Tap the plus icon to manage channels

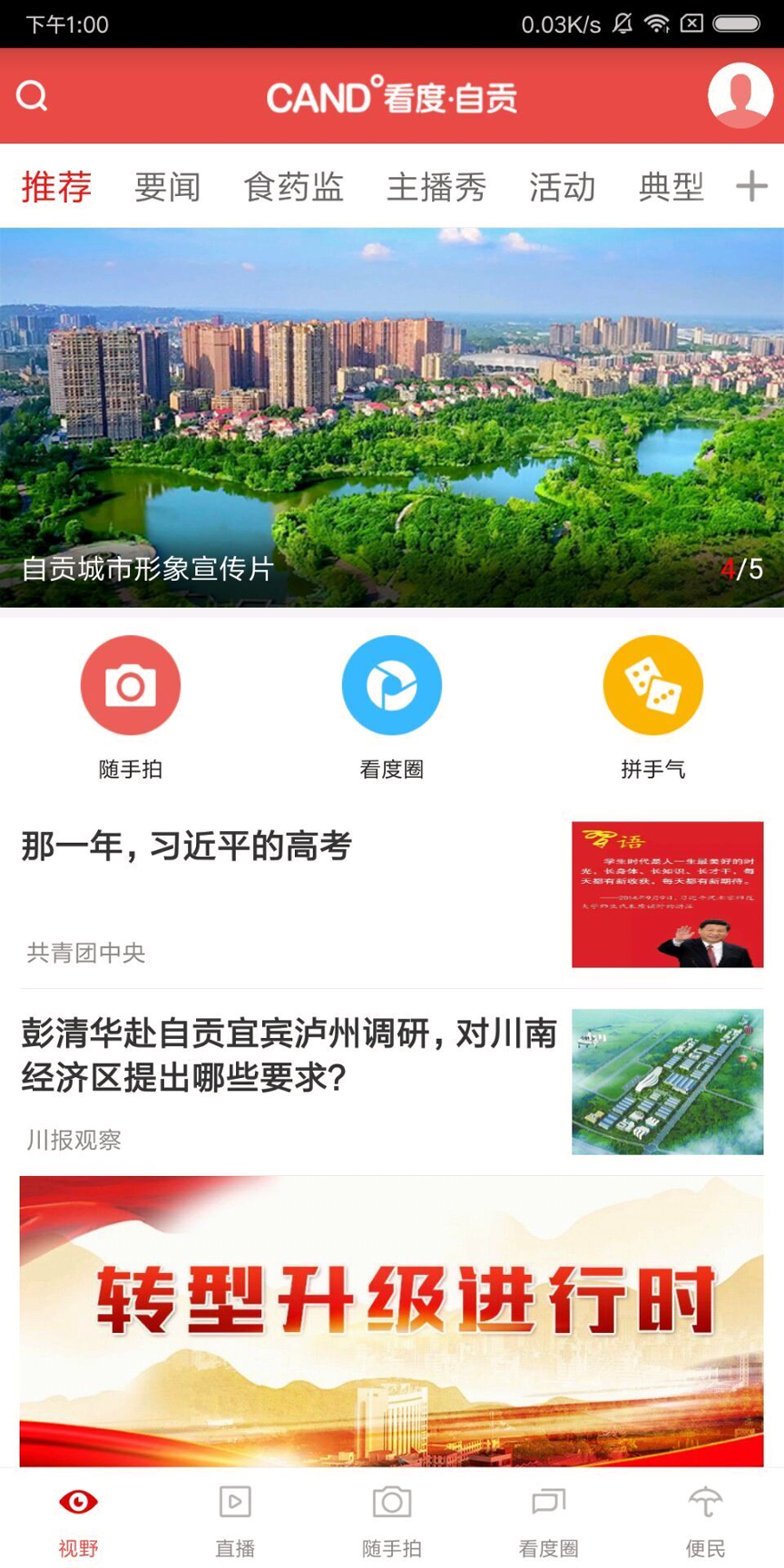(x=752, y=186)
